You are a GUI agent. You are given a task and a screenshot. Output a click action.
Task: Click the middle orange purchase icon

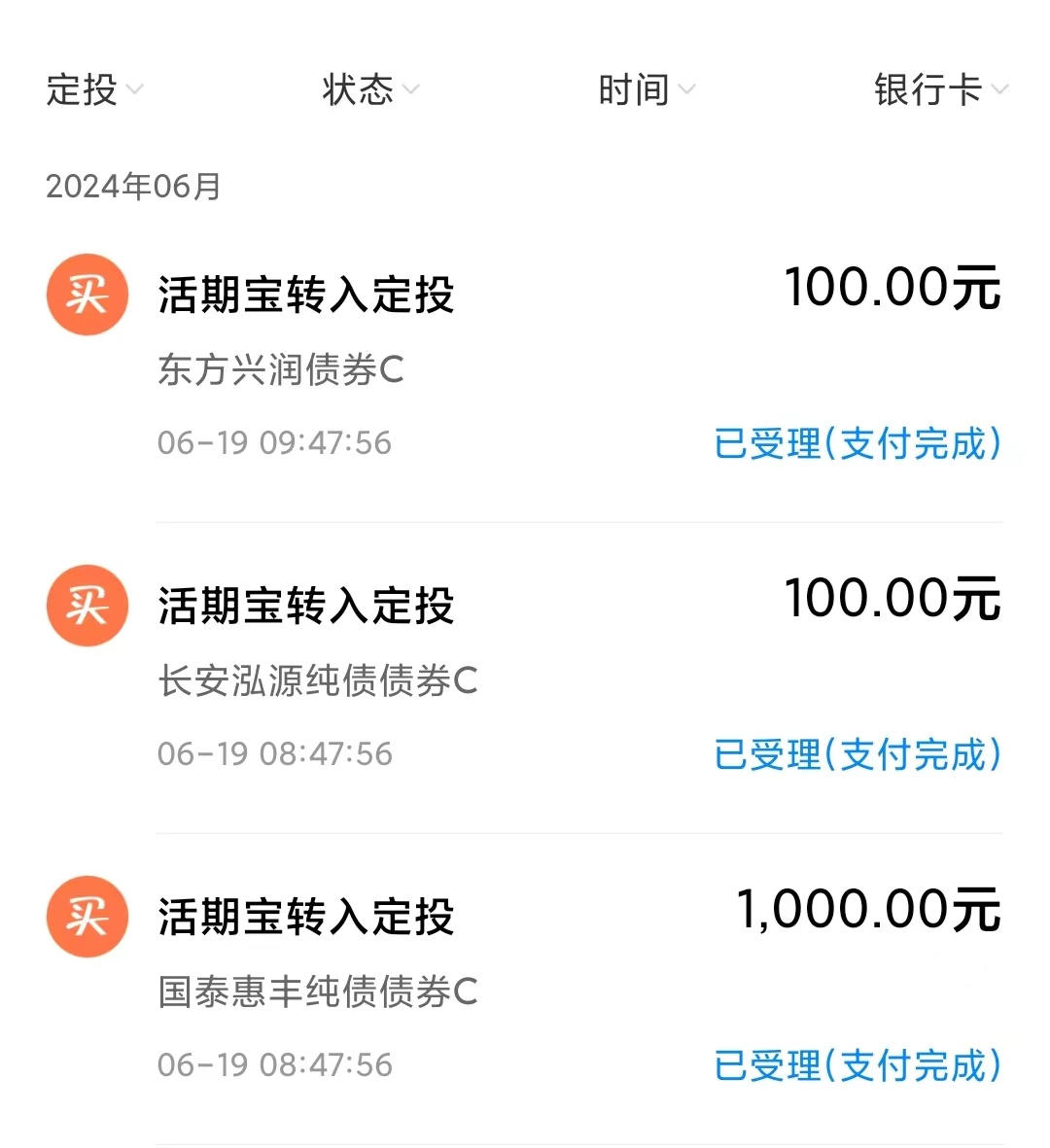click(87, 605)
